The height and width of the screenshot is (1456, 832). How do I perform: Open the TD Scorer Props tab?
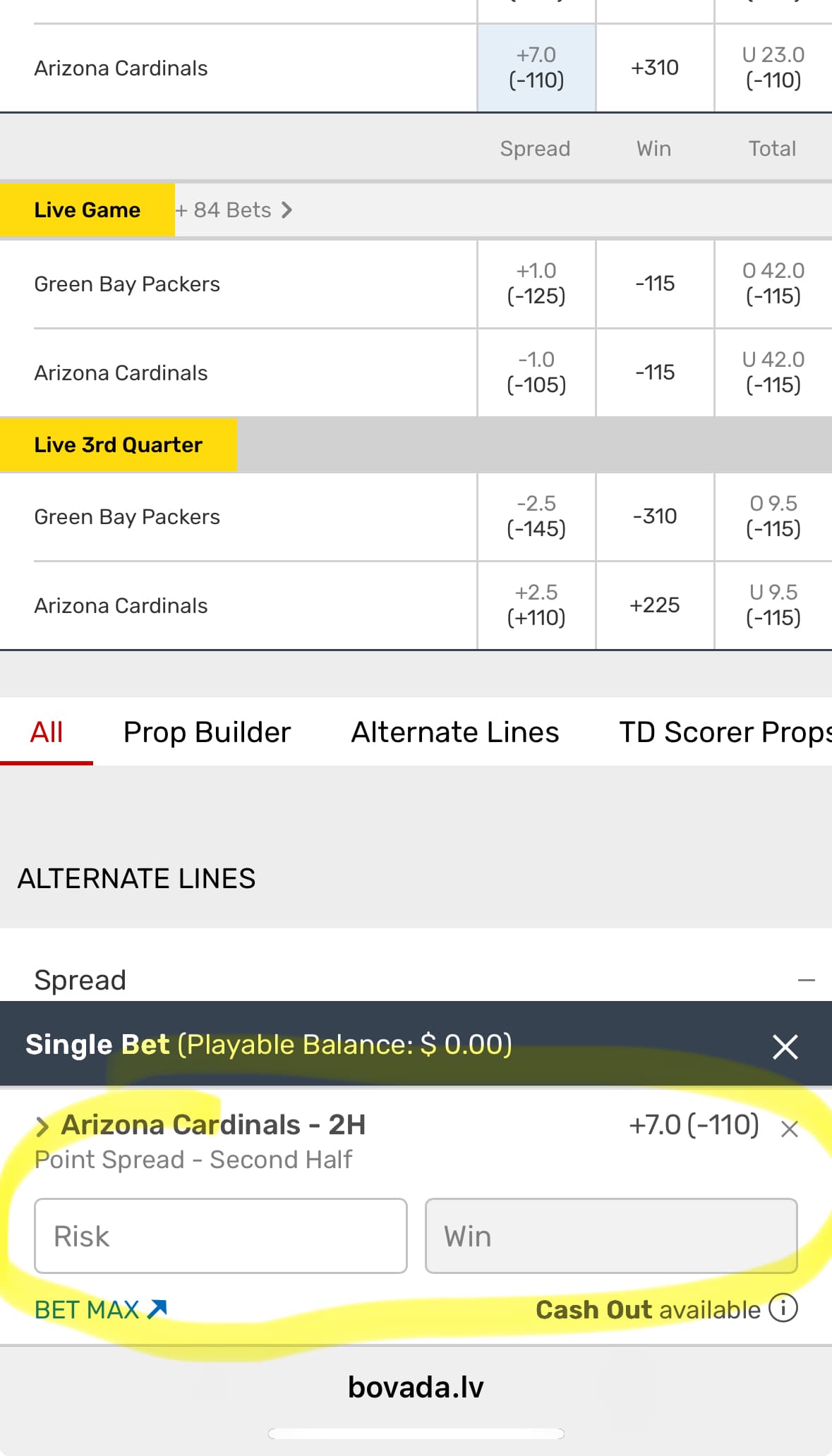(x=723, y=732)
